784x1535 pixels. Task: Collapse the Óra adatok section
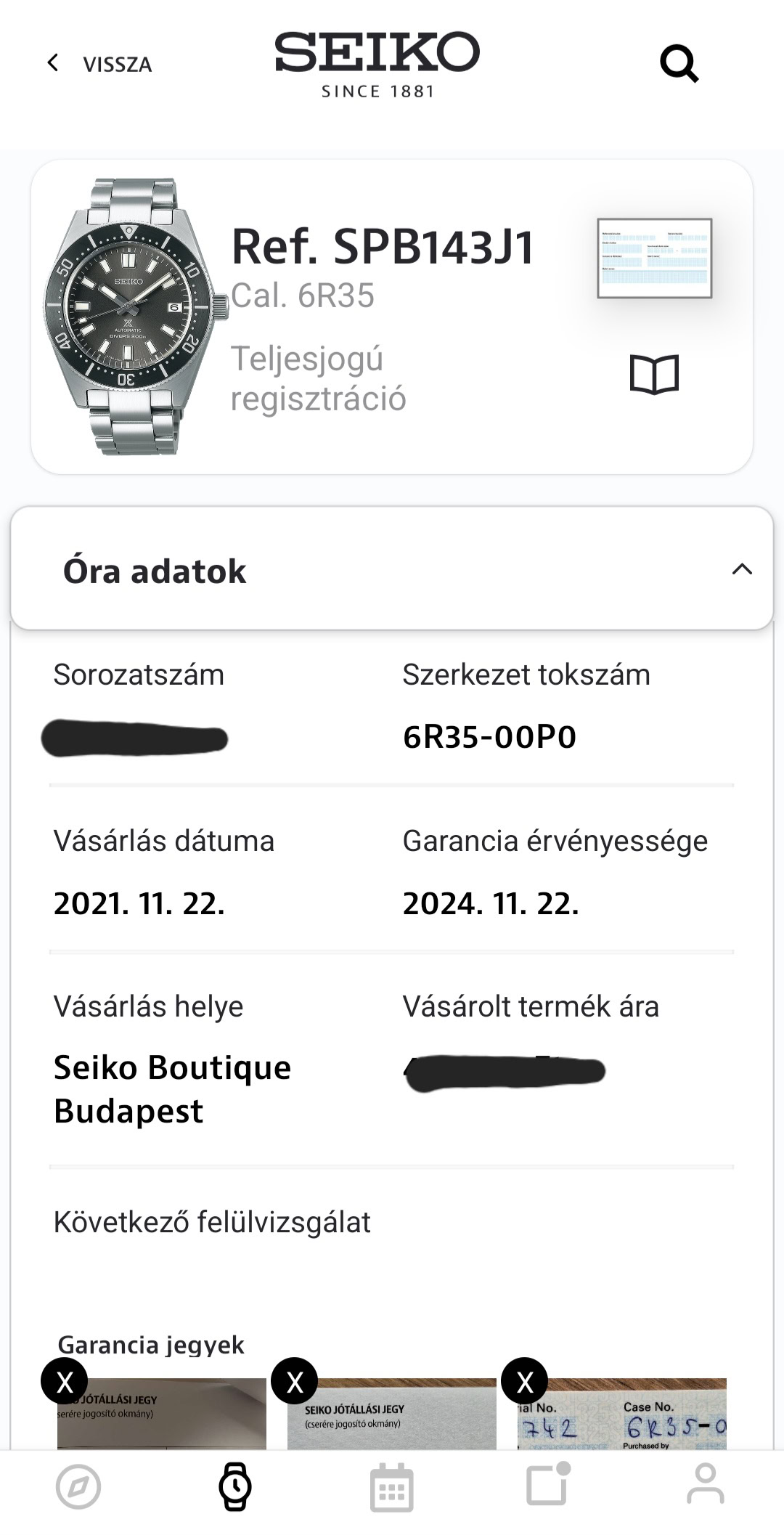(741, 569)
